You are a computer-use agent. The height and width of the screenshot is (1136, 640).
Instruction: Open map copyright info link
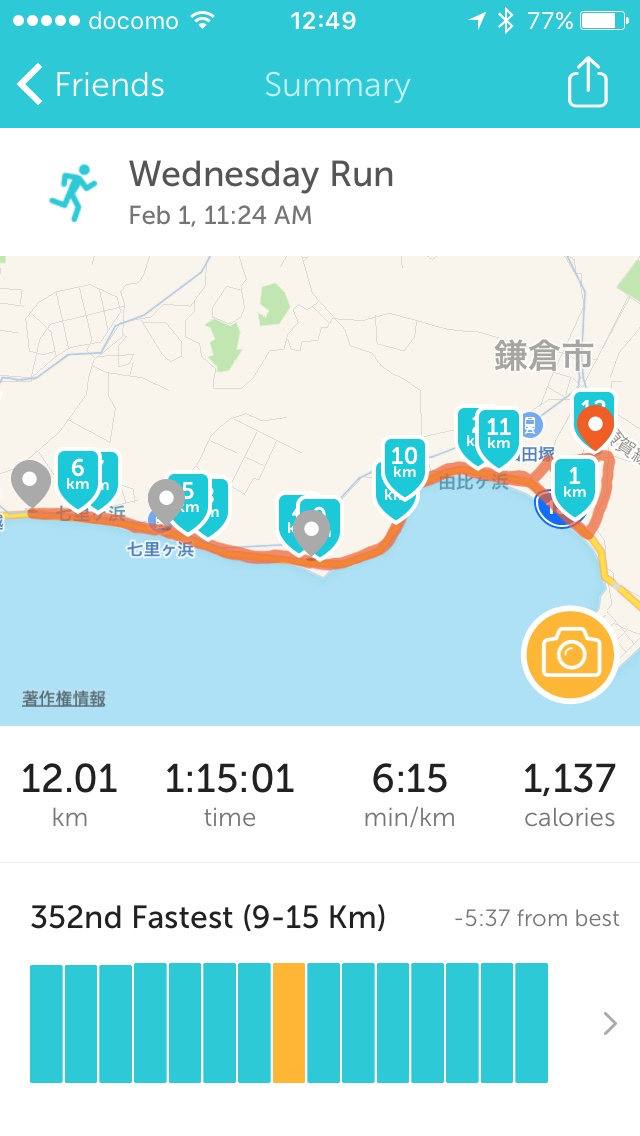(x=64, y=699)
